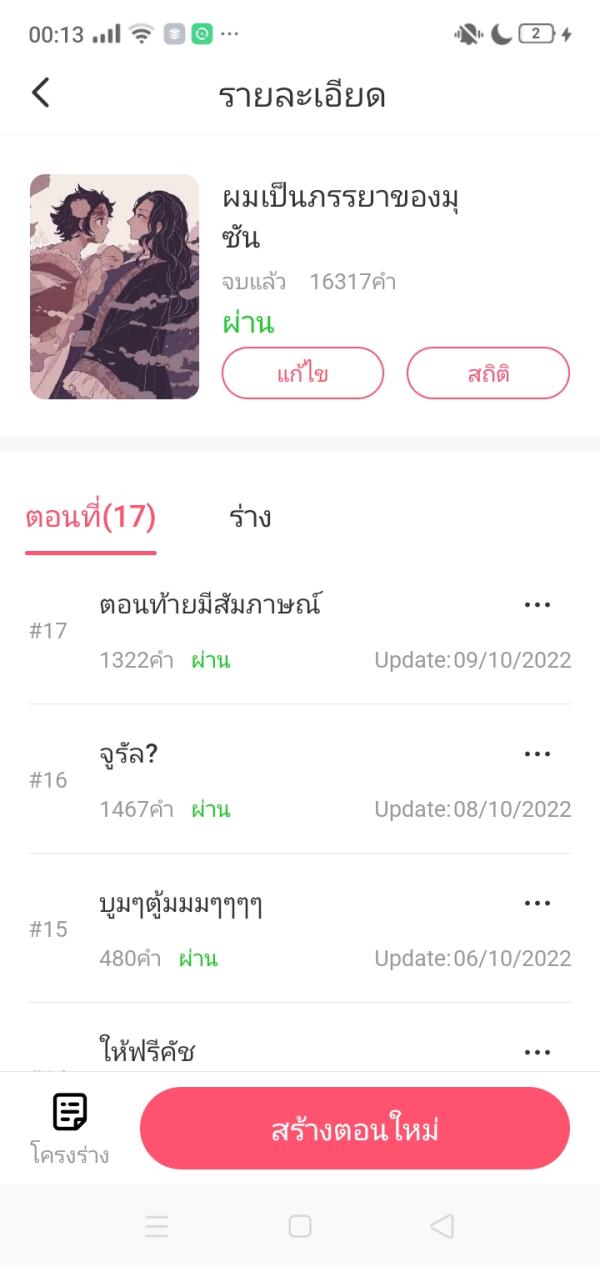Create a new chapter with สร้างตอนใหม่
Viewport: 600px width, 1267px height.
click(354, 1129)
